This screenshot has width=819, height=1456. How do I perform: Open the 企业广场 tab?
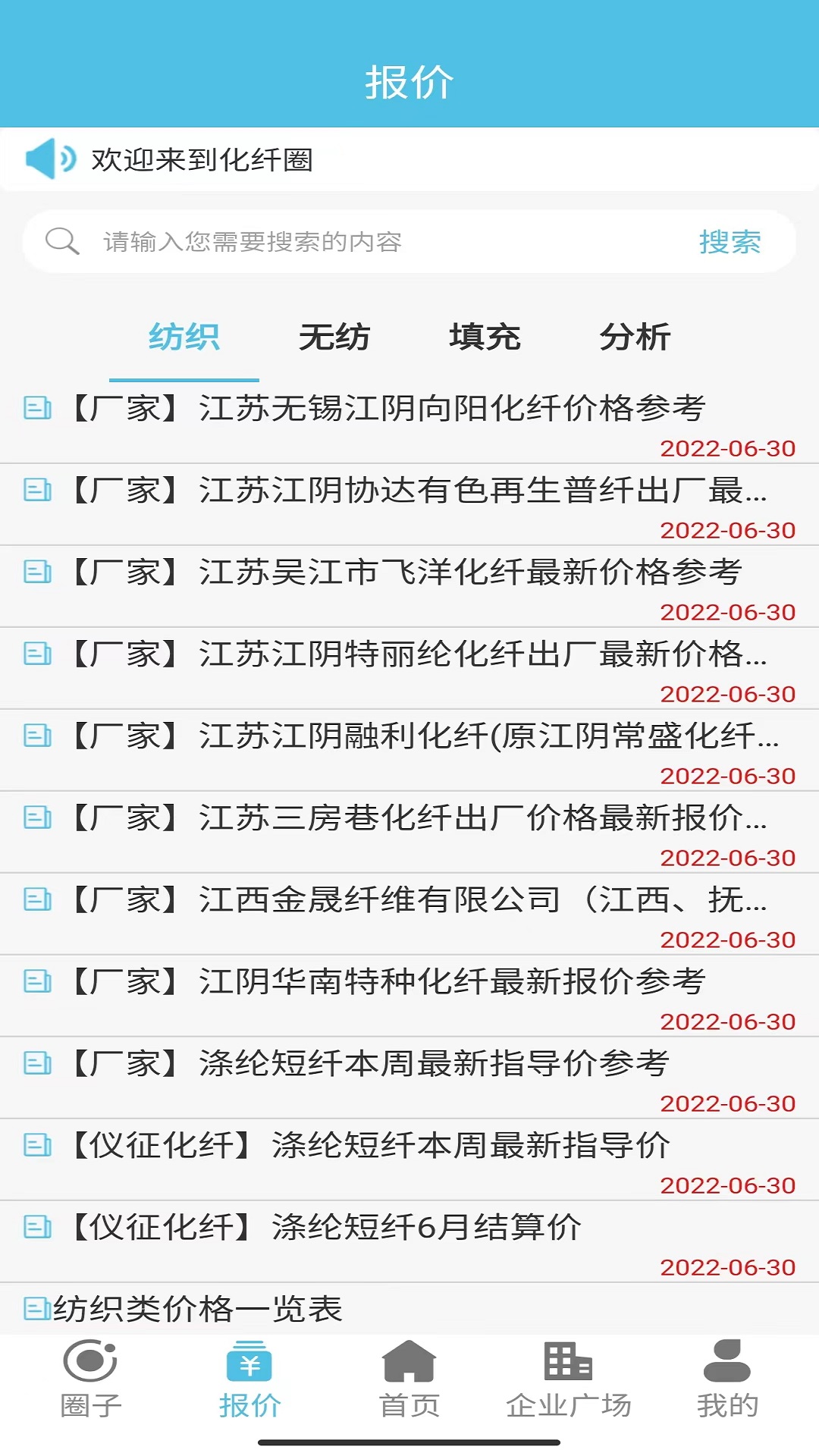point(569,1379)
